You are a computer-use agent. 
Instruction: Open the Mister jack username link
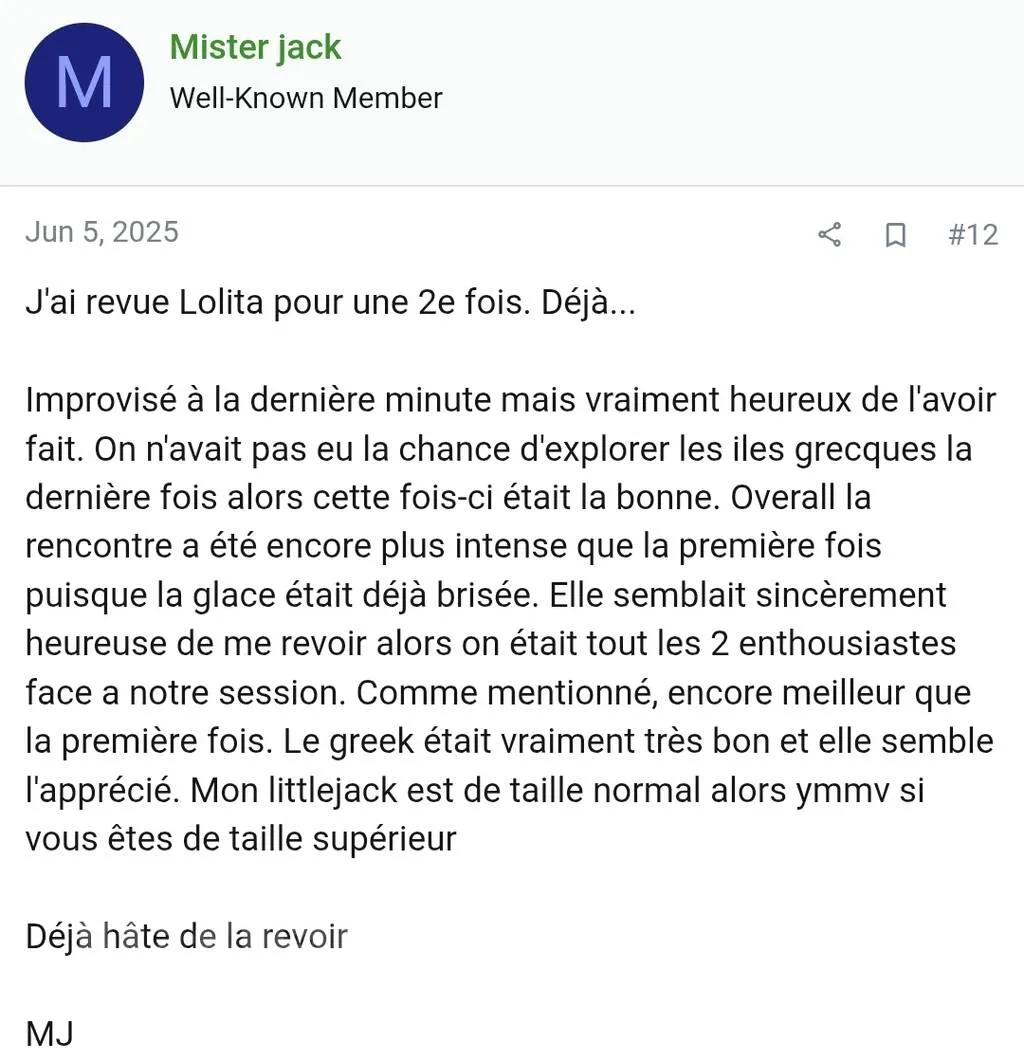[255, 46]
